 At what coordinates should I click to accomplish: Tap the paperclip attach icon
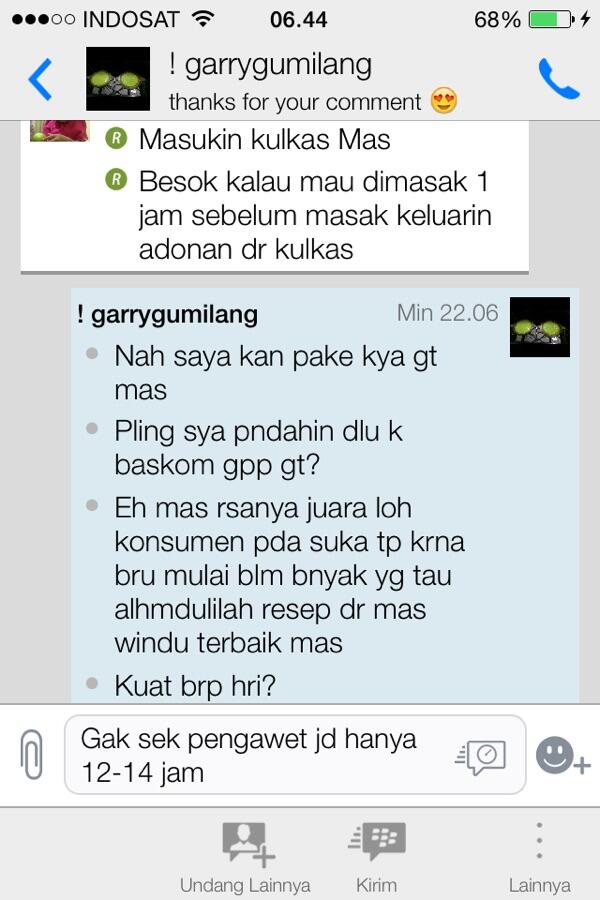[x=32, y=755]
